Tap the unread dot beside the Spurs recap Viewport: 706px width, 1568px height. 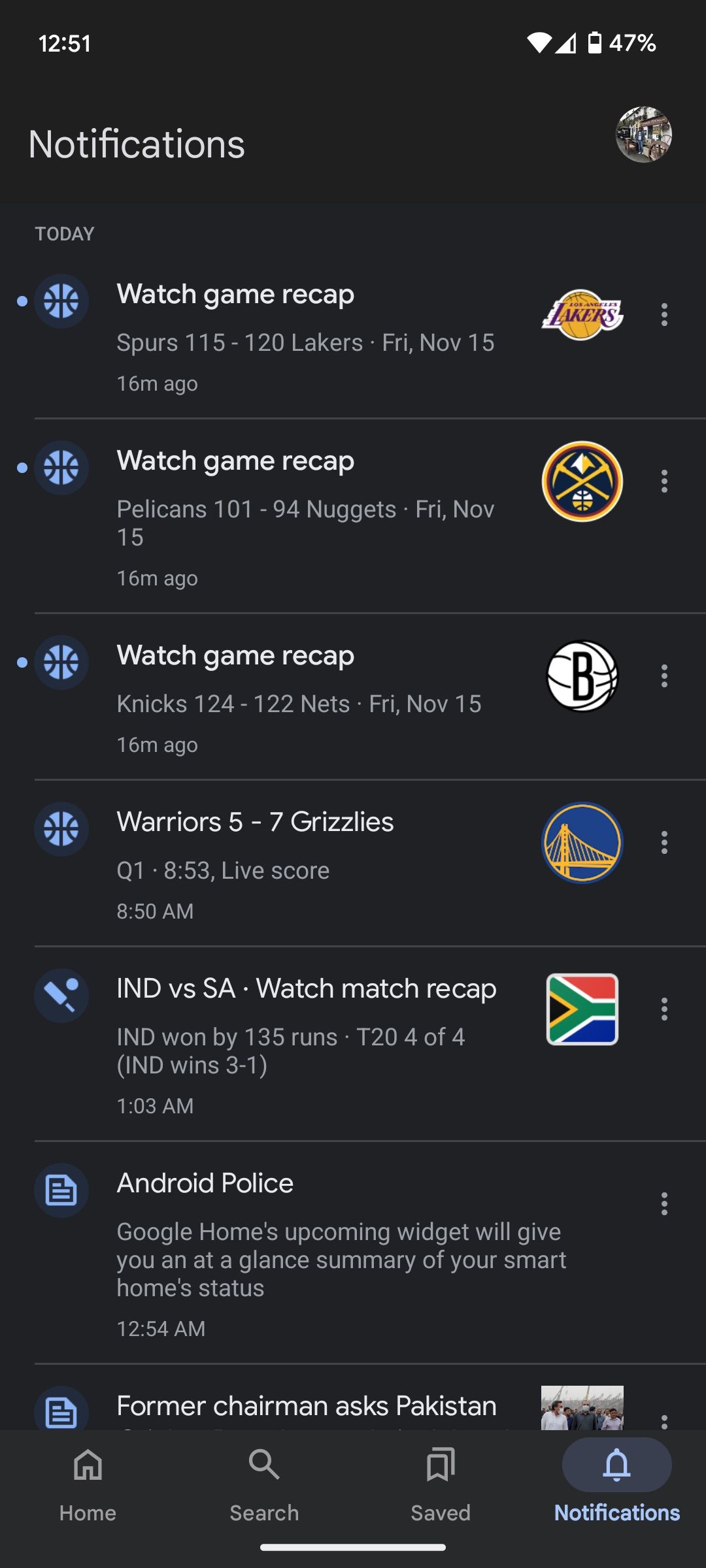click(22, 302)
